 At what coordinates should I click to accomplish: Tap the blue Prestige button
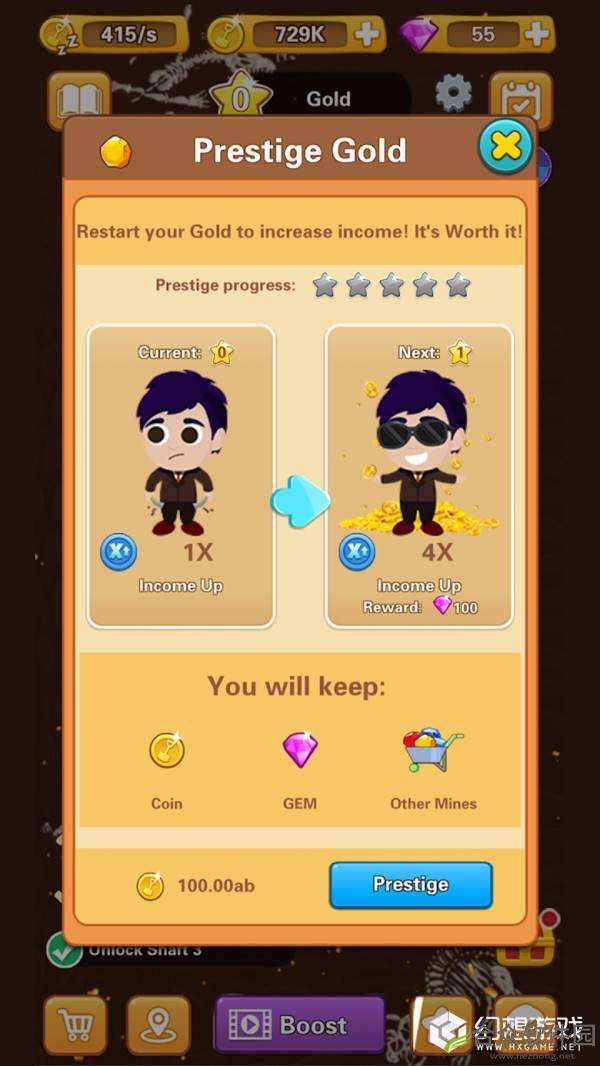click(x=410, y=885)
